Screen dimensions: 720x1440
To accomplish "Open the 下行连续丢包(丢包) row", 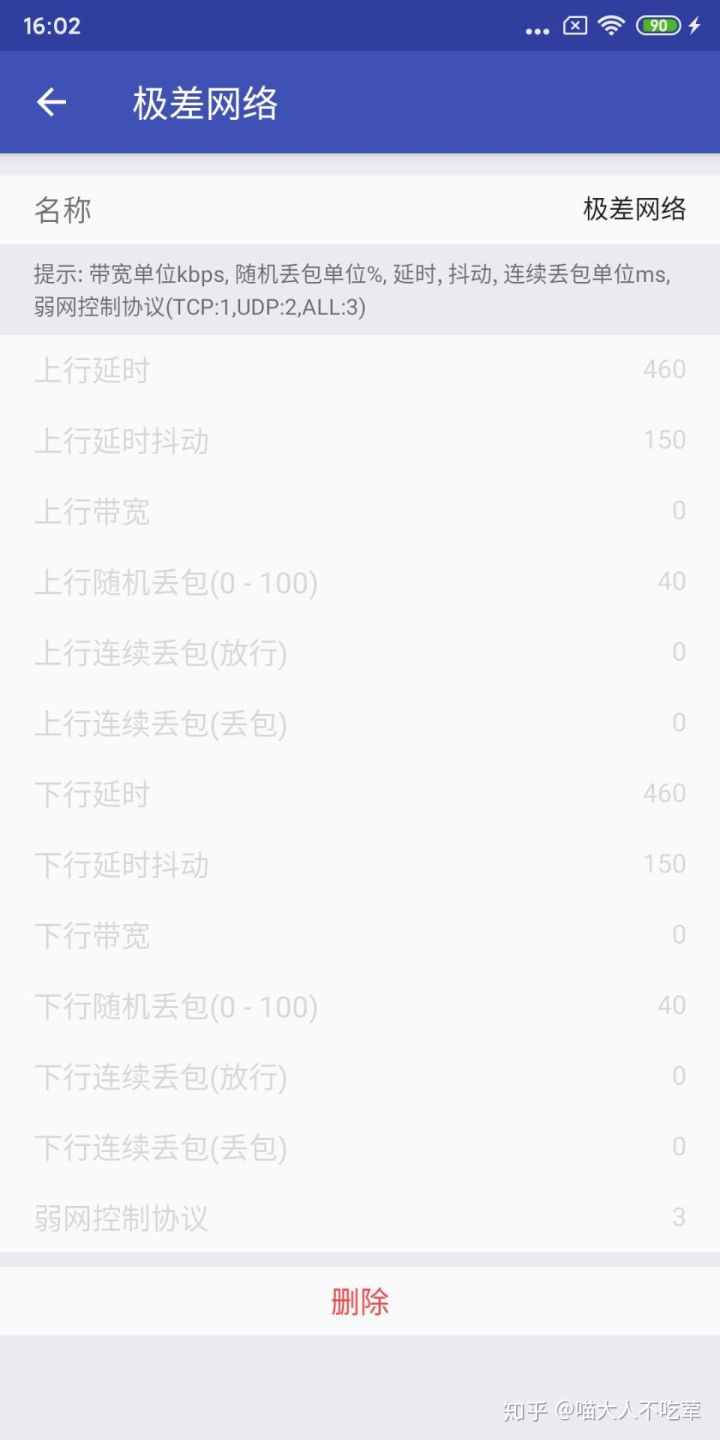I will [x=360, y=1147].
